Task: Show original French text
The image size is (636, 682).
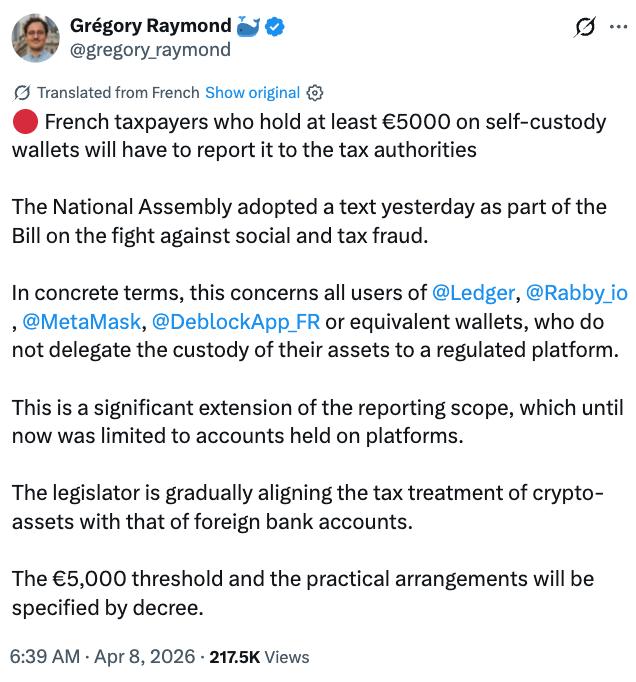Action: point(252,92)
